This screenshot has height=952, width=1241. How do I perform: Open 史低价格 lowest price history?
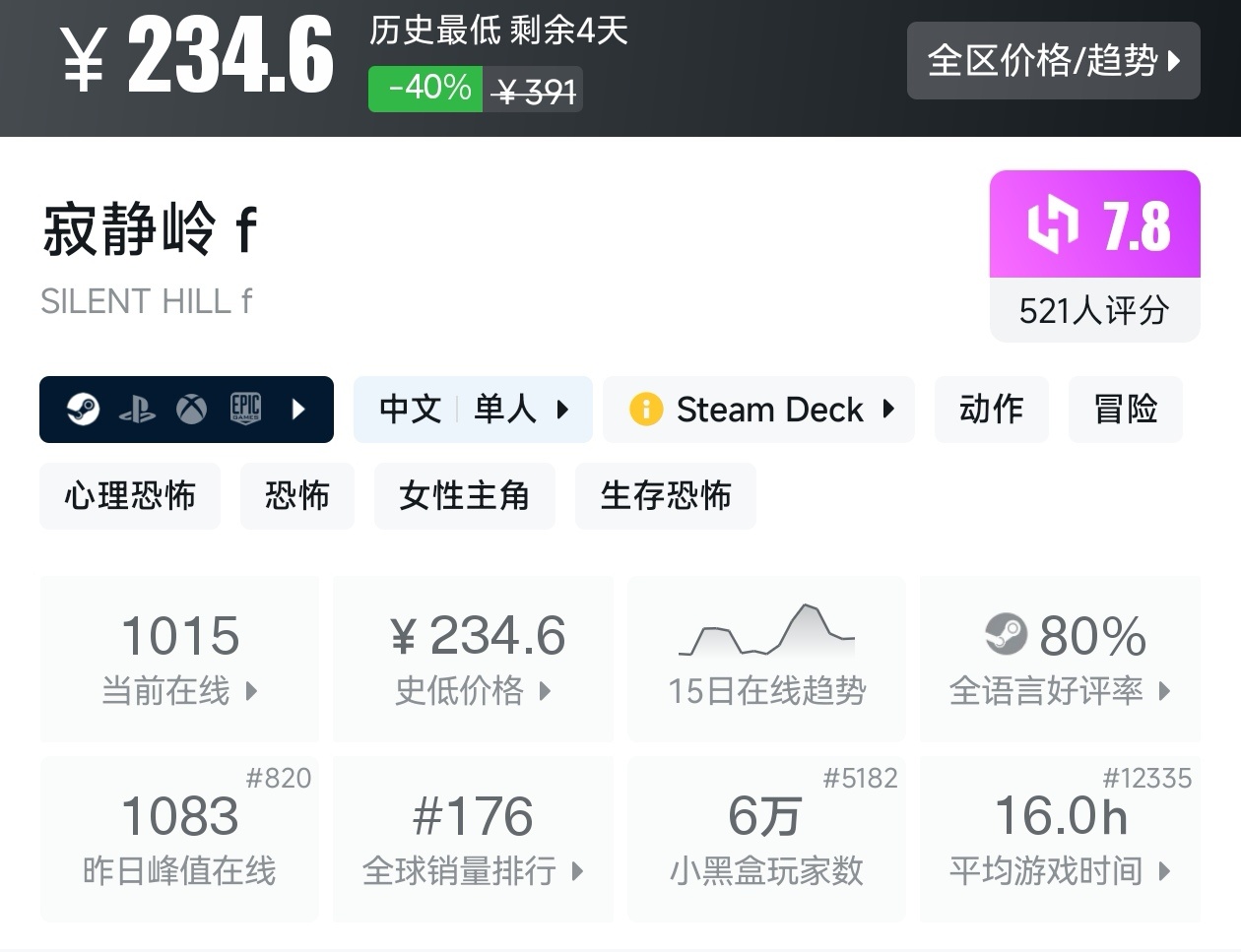point(473,660)
